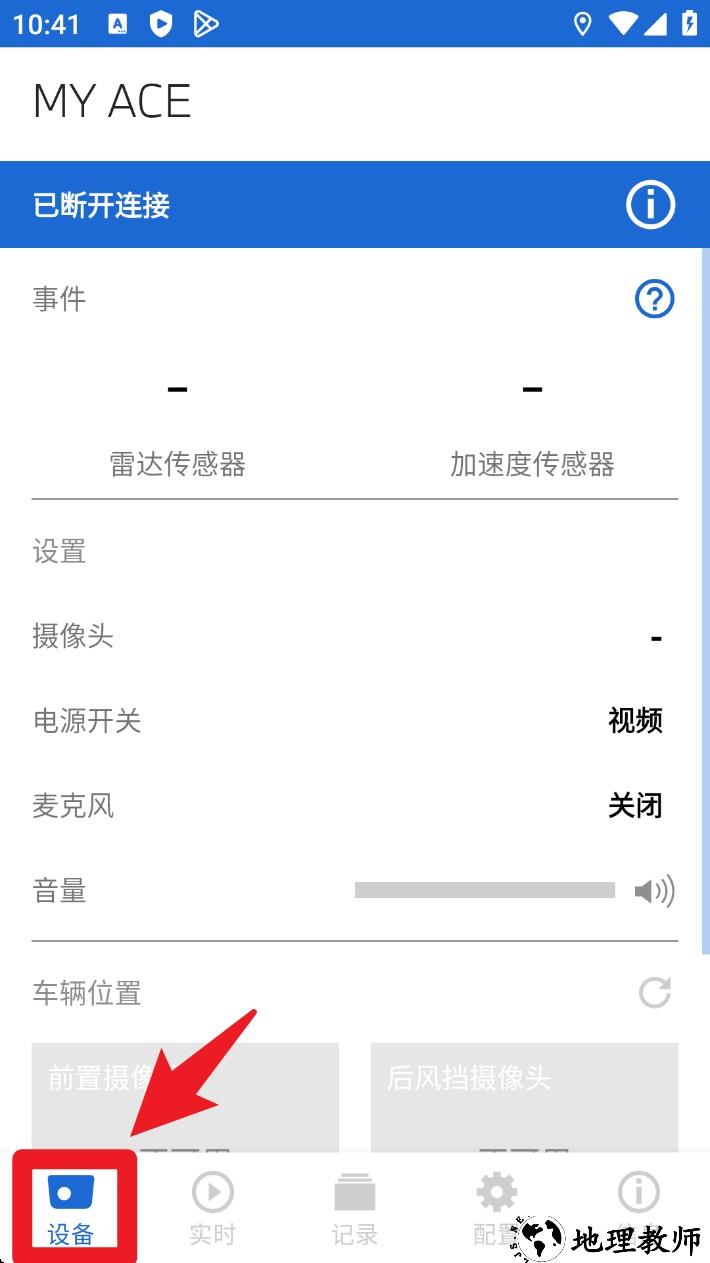Open the info icon in the 已断开连接 banner

[650, 205]
